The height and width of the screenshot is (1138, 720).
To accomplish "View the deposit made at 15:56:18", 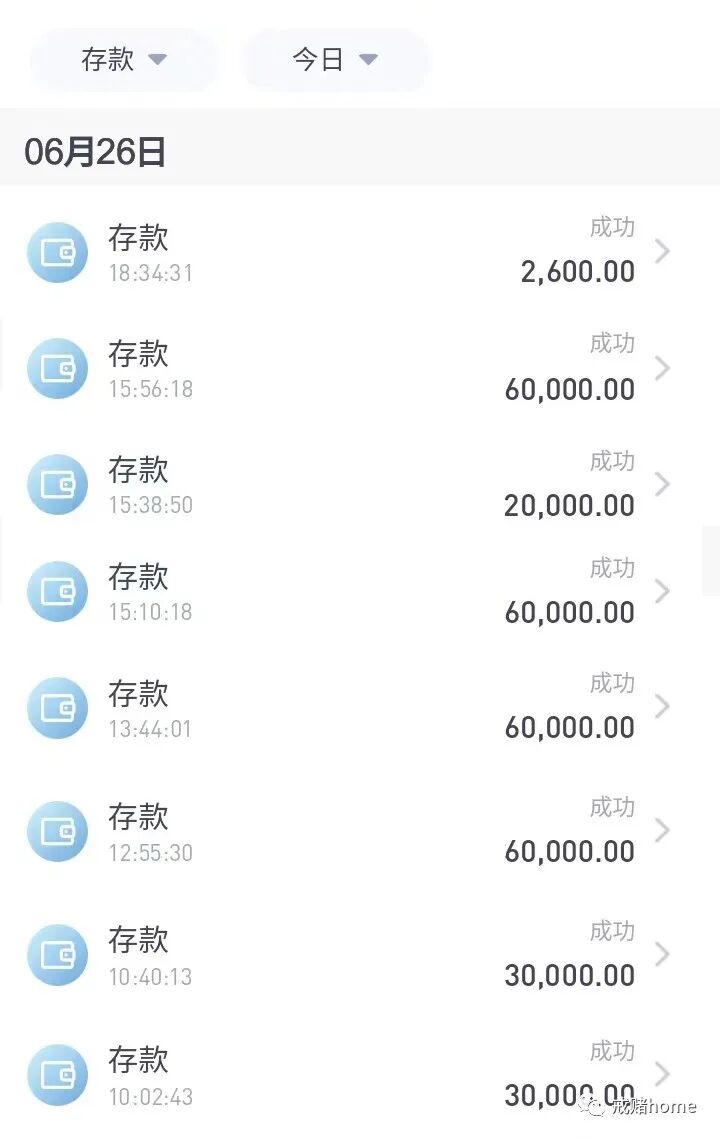I will [360, 369].
